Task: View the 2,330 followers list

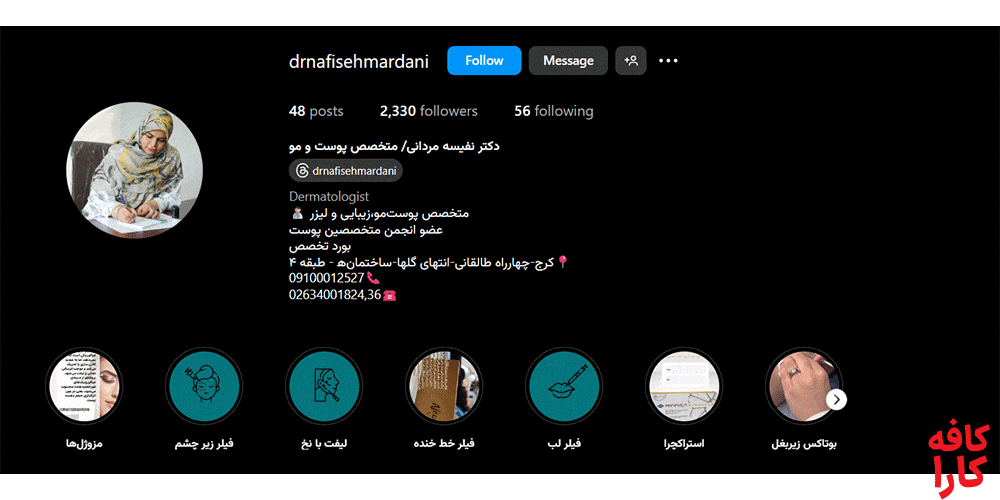Action: tap(428, 111)
